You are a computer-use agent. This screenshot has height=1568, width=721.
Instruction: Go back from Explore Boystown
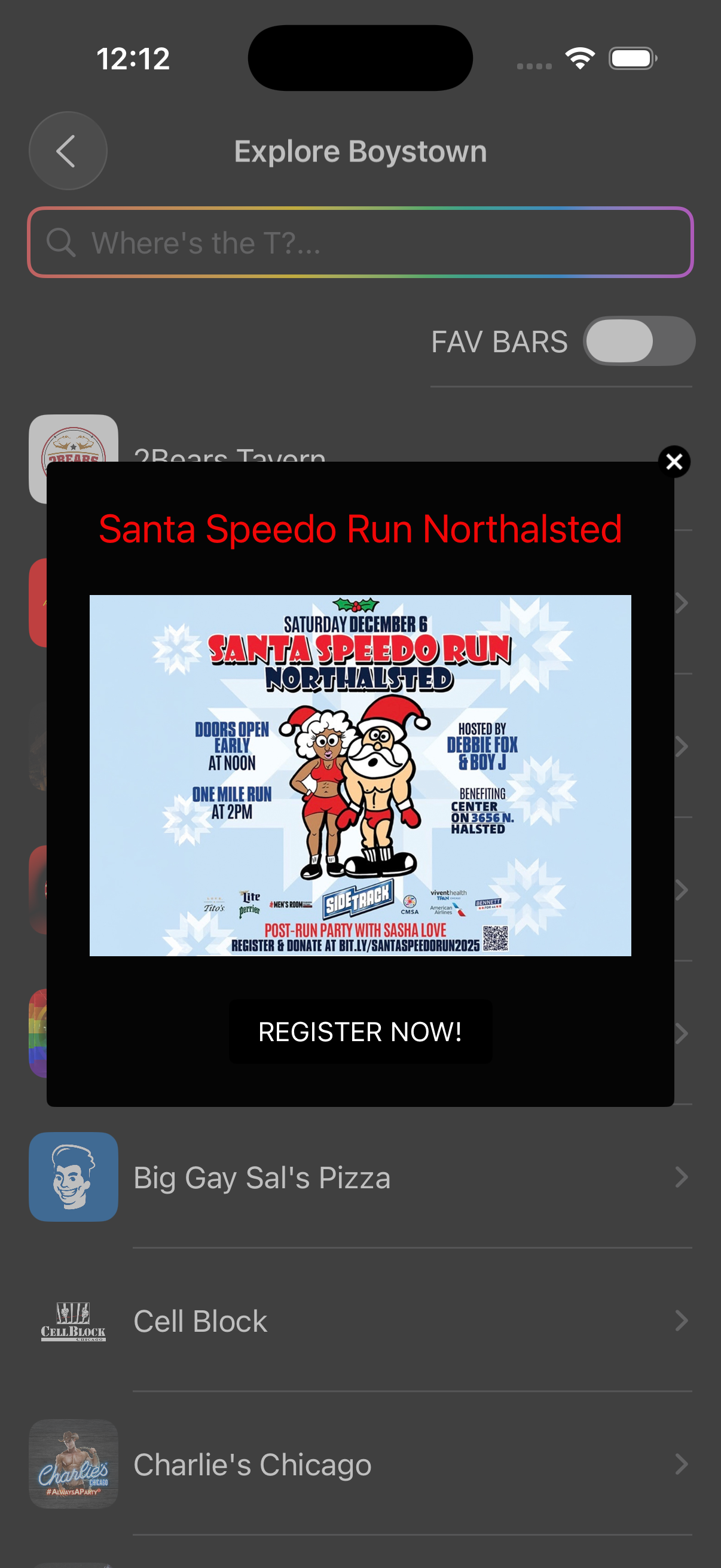68,151
